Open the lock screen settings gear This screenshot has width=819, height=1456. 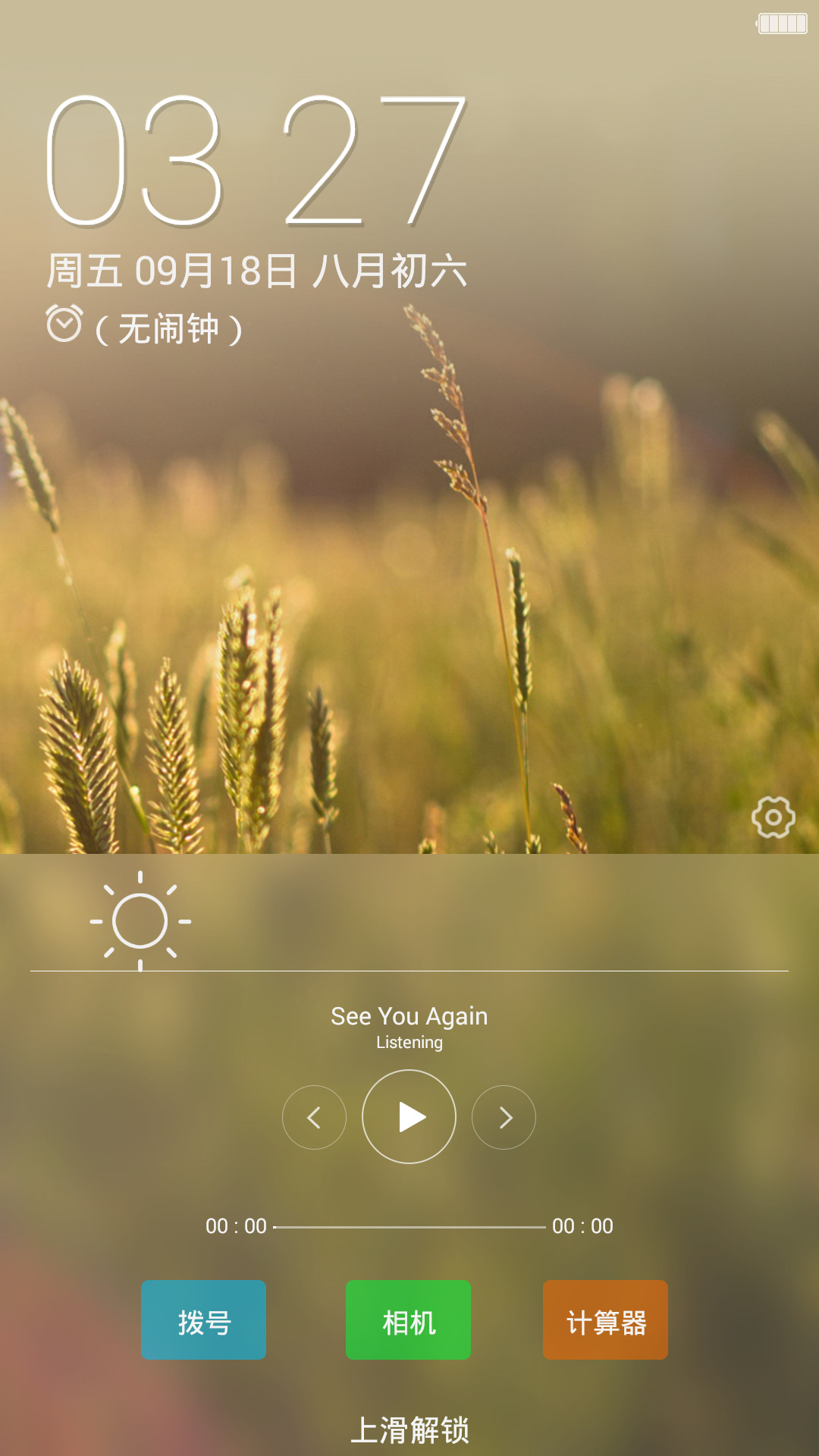[x=773, y=817]
